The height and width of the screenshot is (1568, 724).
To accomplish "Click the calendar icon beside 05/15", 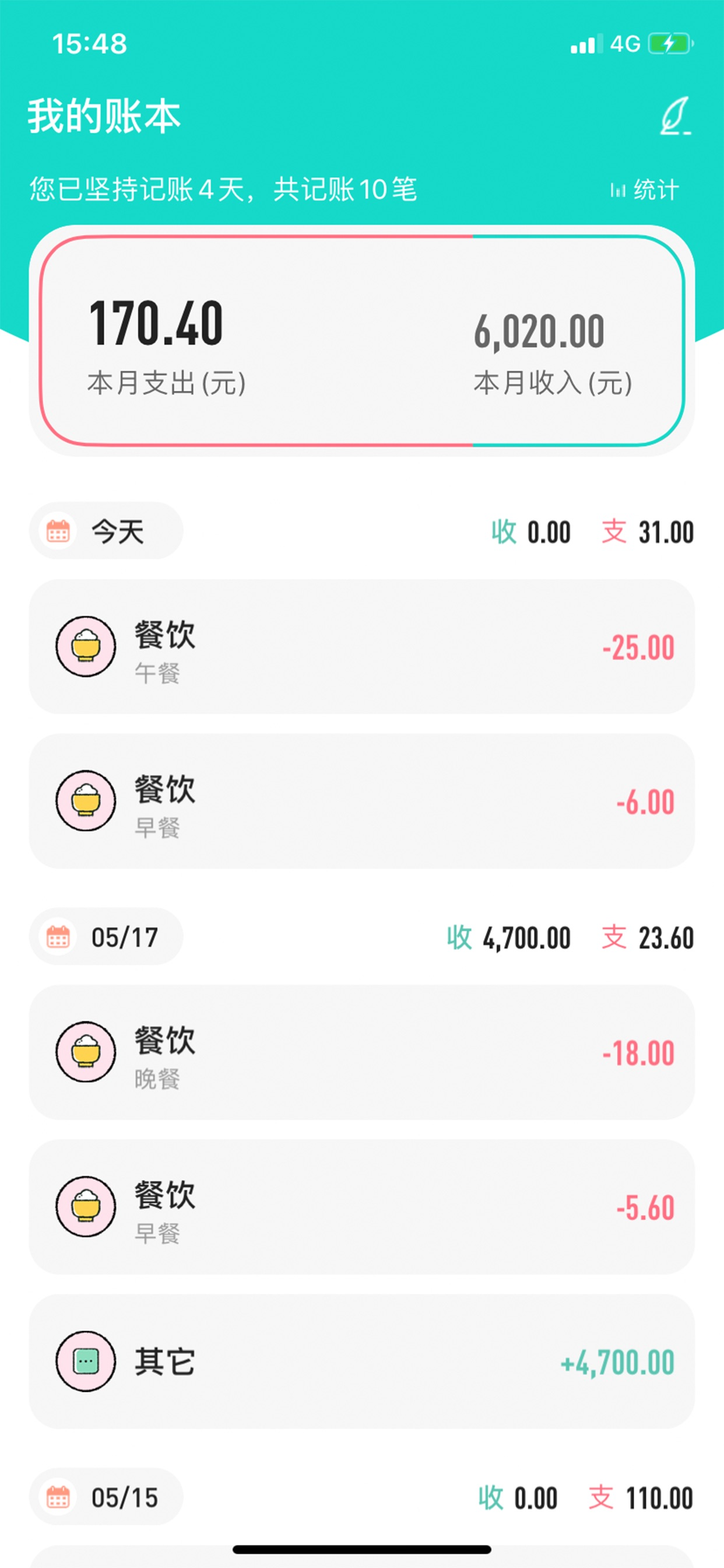I will coord(58,1499).
